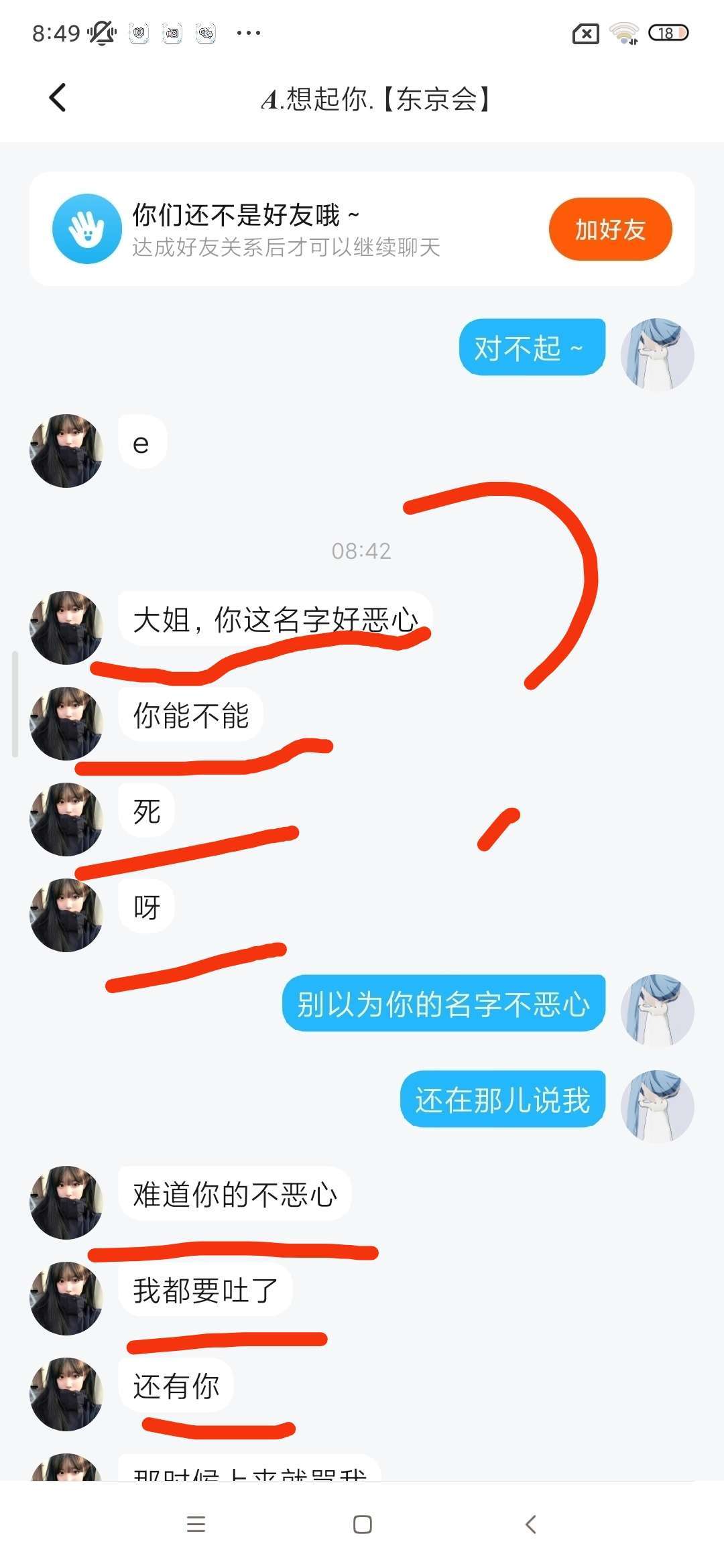Open avatar beside 别以为你的名字不恶心 message
The height and width of the screenshot is (1568, 724).
pyautogui.click(x=657, y=1010)
